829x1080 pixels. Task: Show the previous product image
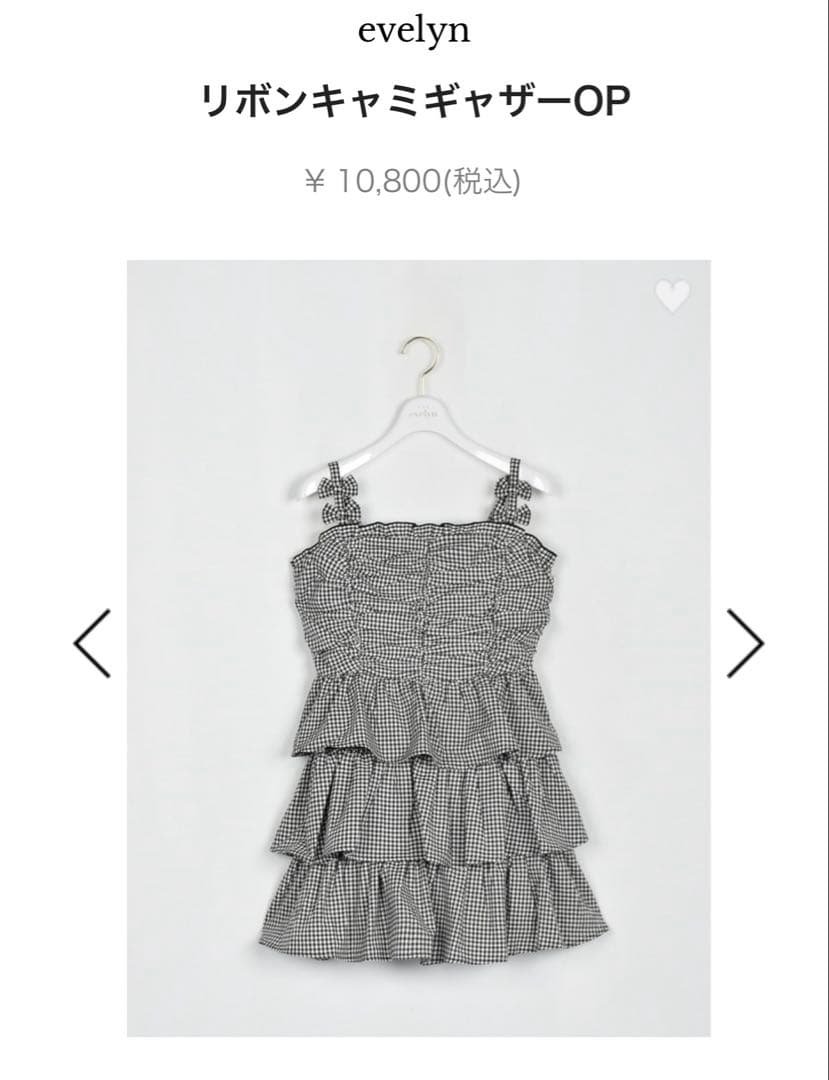point(92,642)
